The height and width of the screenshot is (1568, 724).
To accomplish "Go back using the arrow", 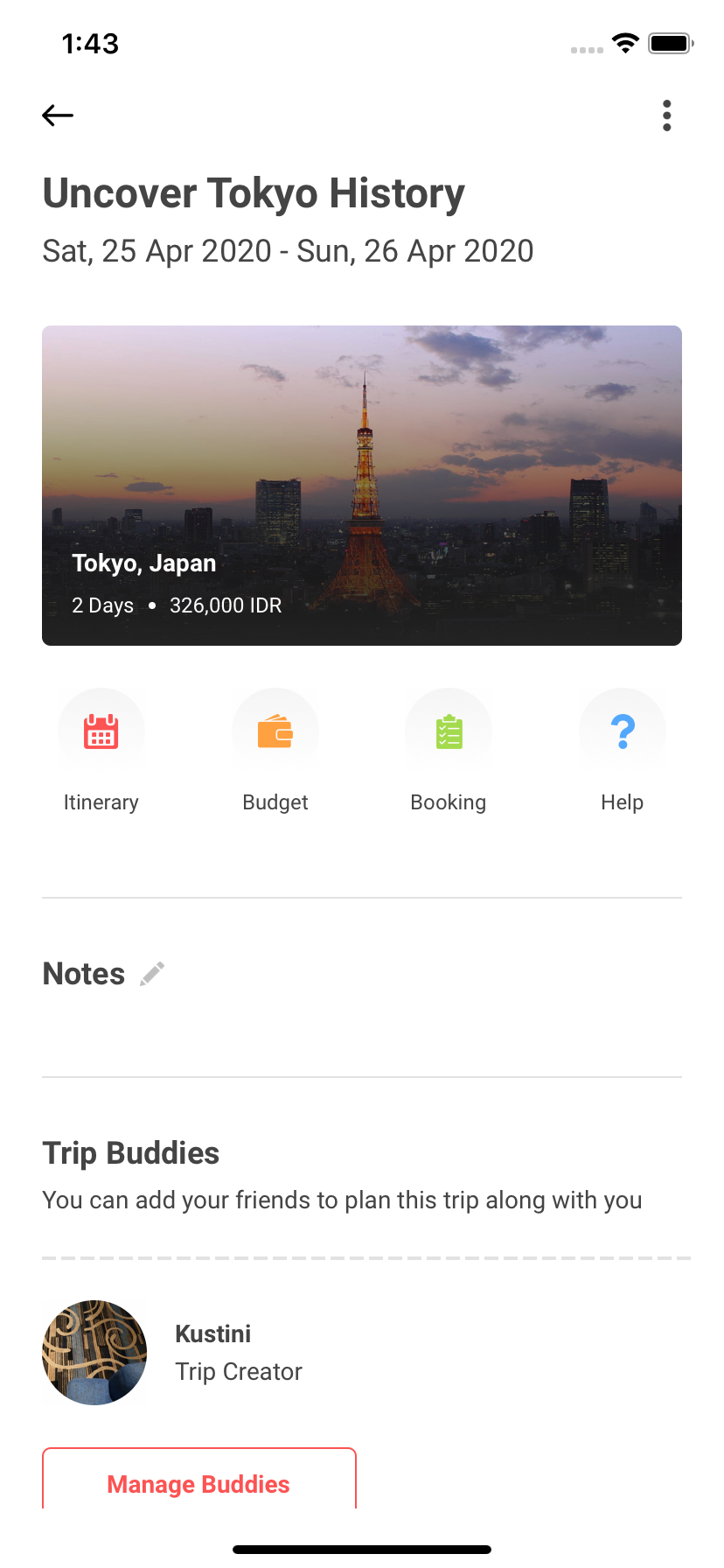I will (x=58, y=115).
